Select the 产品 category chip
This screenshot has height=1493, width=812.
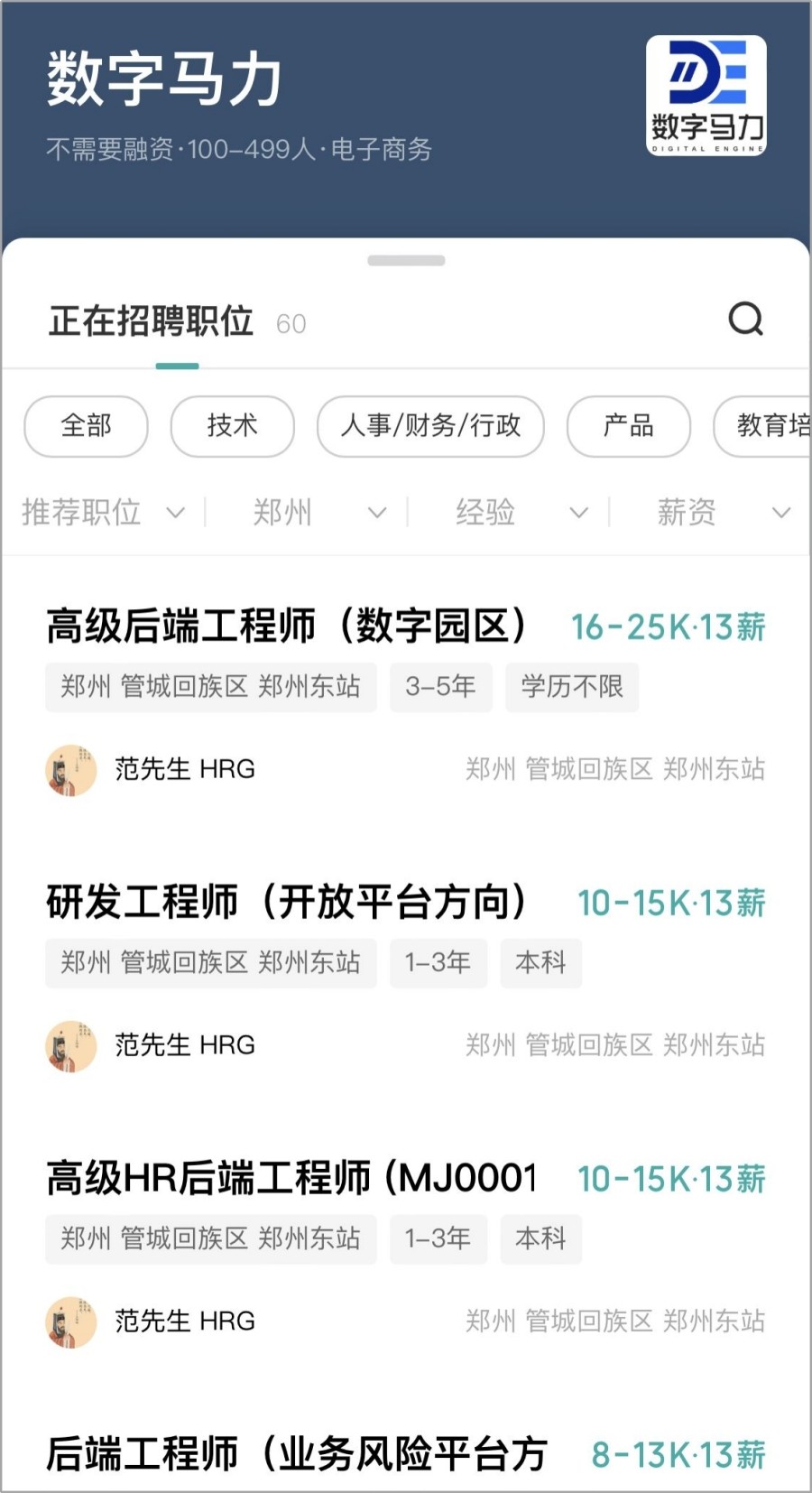pos(628,426)
